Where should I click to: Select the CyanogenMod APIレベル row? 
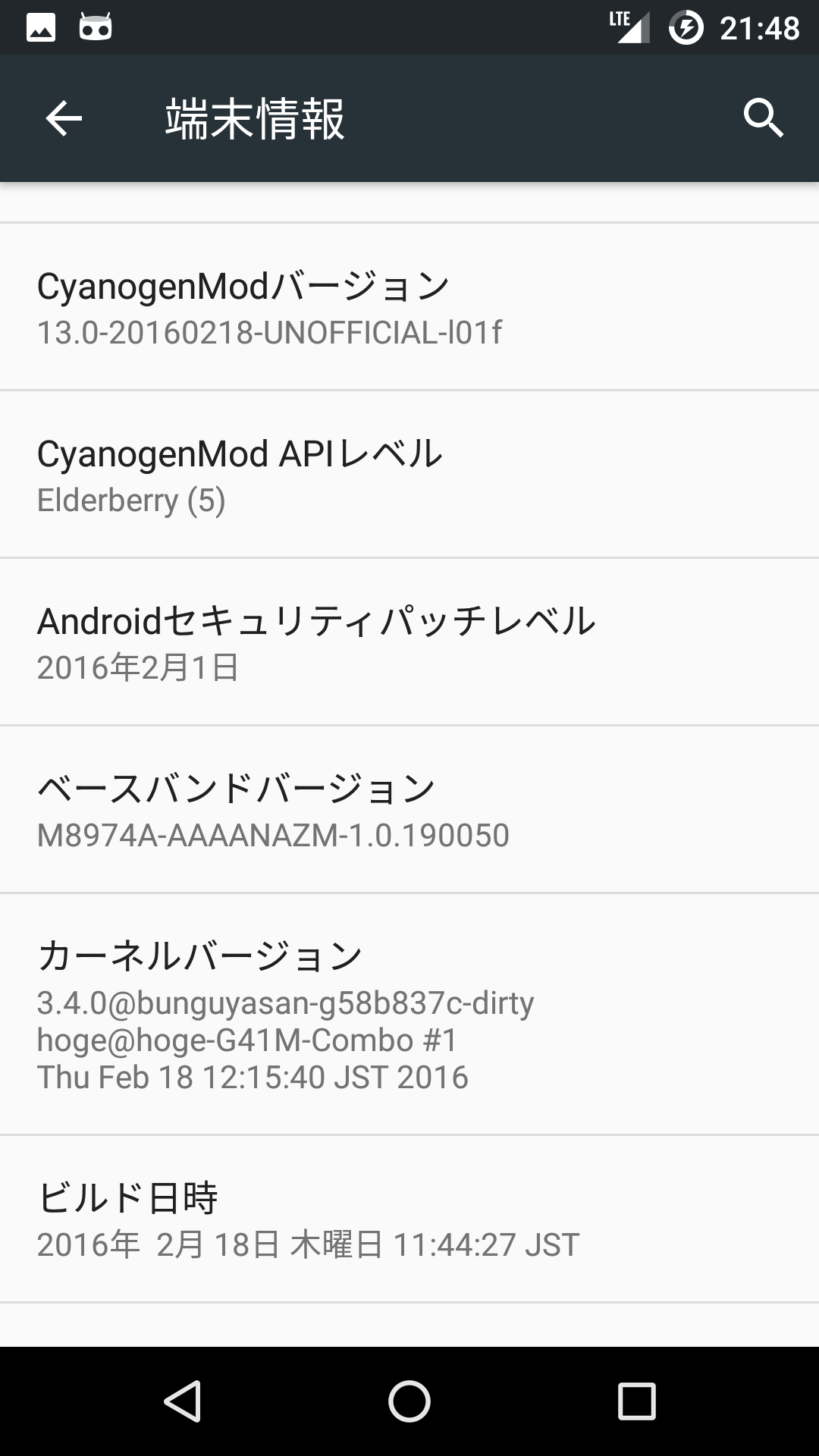click(x=409, y=475)
